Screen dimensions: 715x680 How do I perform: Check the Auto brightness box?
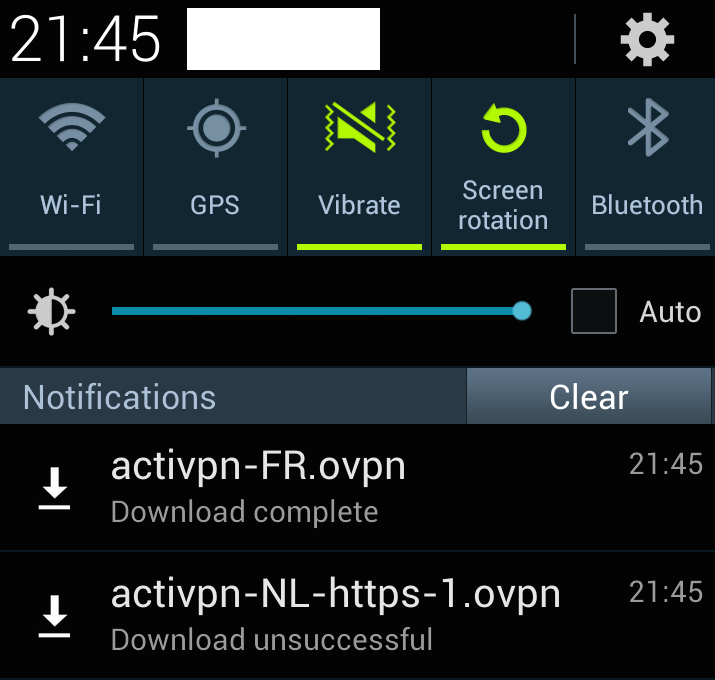point(593,311)
